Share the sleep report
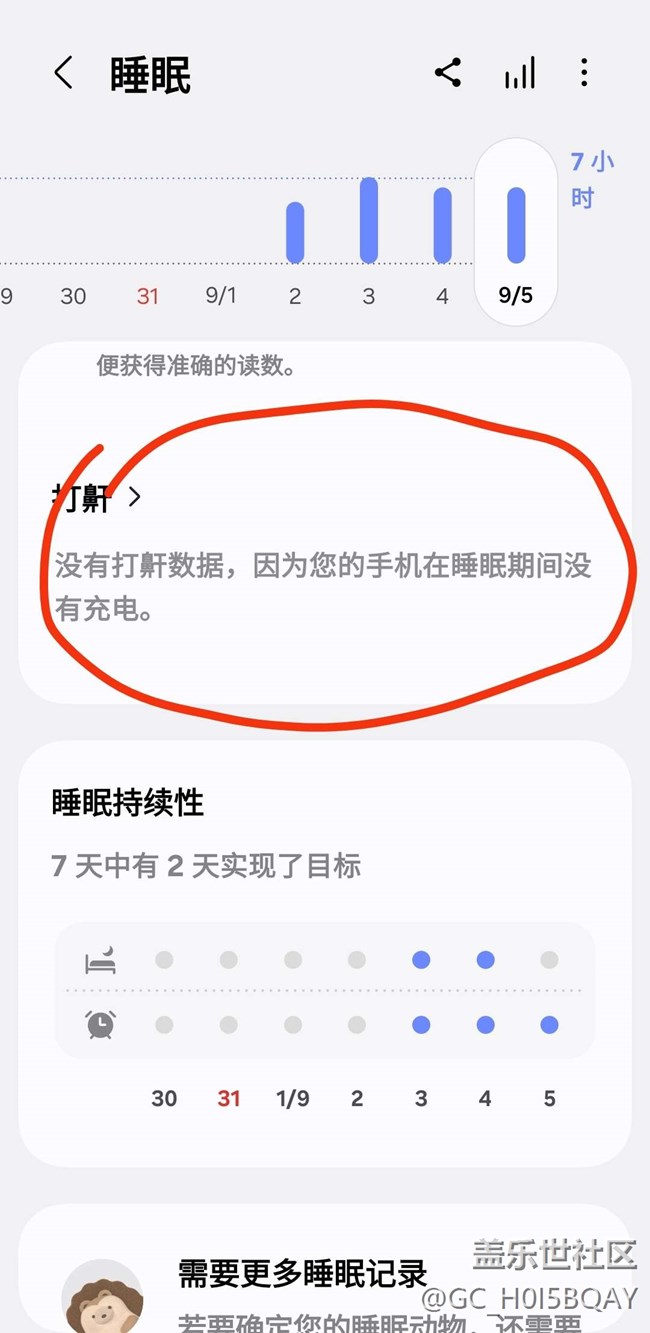 tap(447, 73)
